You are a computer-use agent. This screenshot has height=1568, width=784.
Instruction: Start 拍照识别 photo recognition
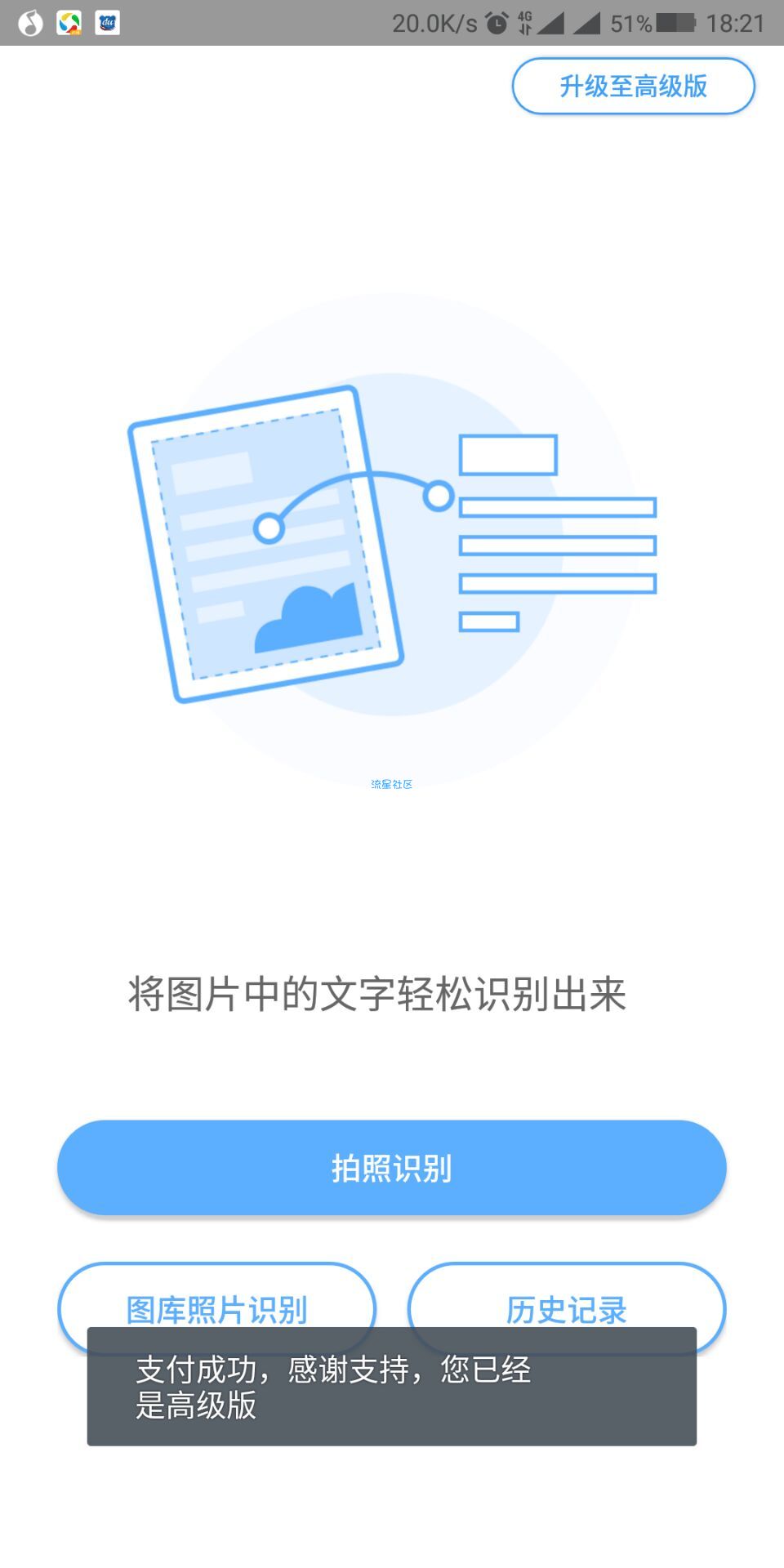pyautogui.click(x=391, y=1168)
